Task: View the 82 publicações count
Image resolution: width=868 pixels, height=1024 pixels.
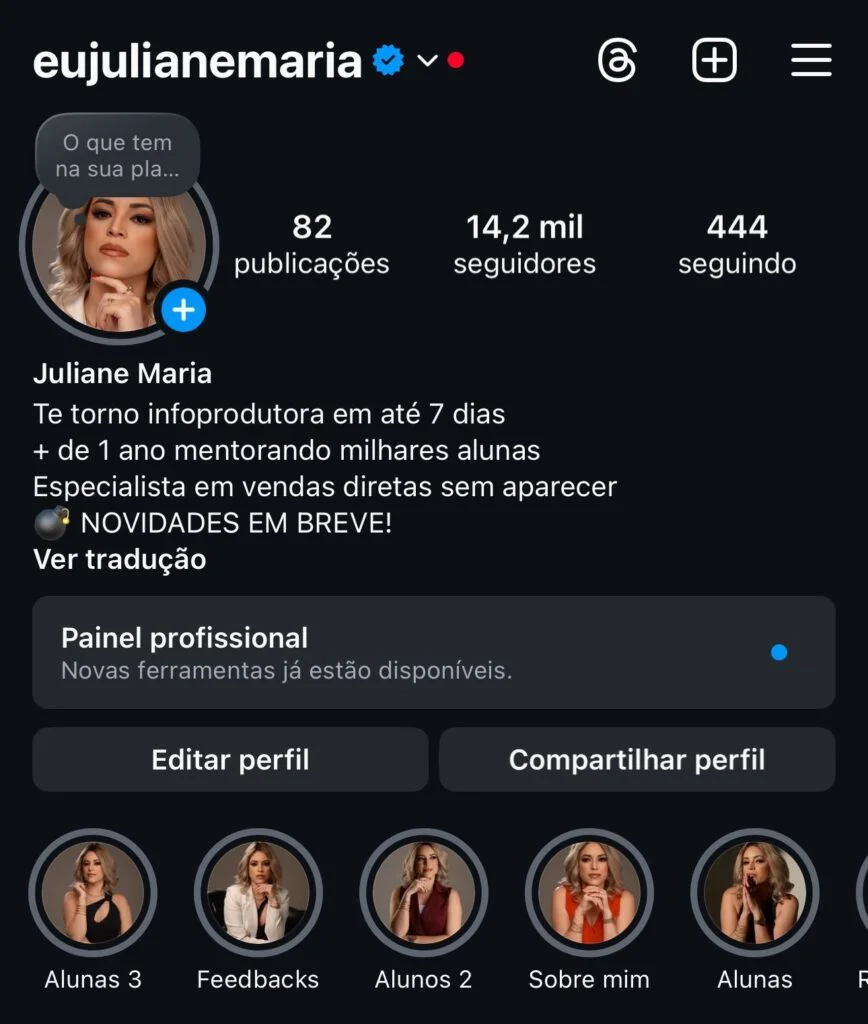Action: click(311, 244)
